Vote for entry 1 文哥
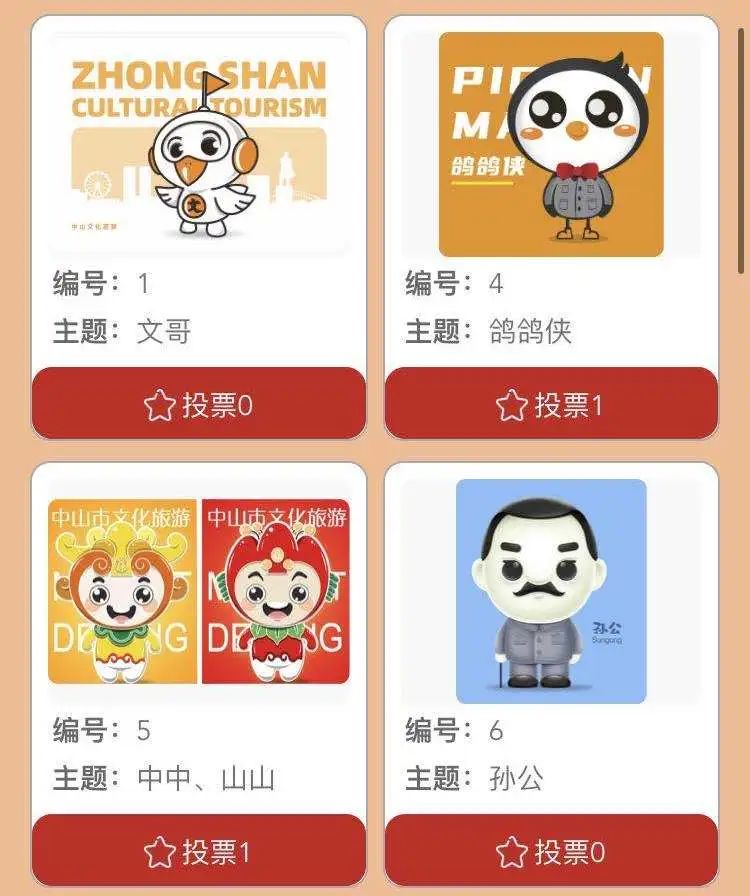The width and height of the screenshot is (750, 896). point(199,405)
